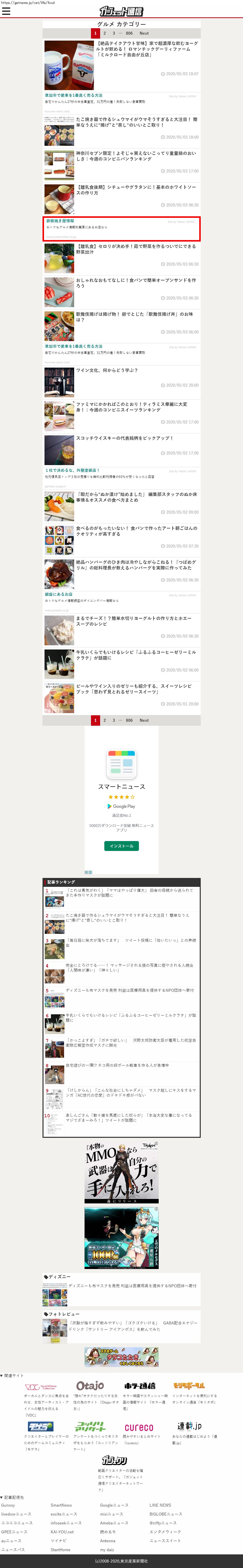The width and height of the screenshot is (243, 1568).
Task: Visit the Otajo related site
Action: pyautogui.click(x=90, y=1385)
